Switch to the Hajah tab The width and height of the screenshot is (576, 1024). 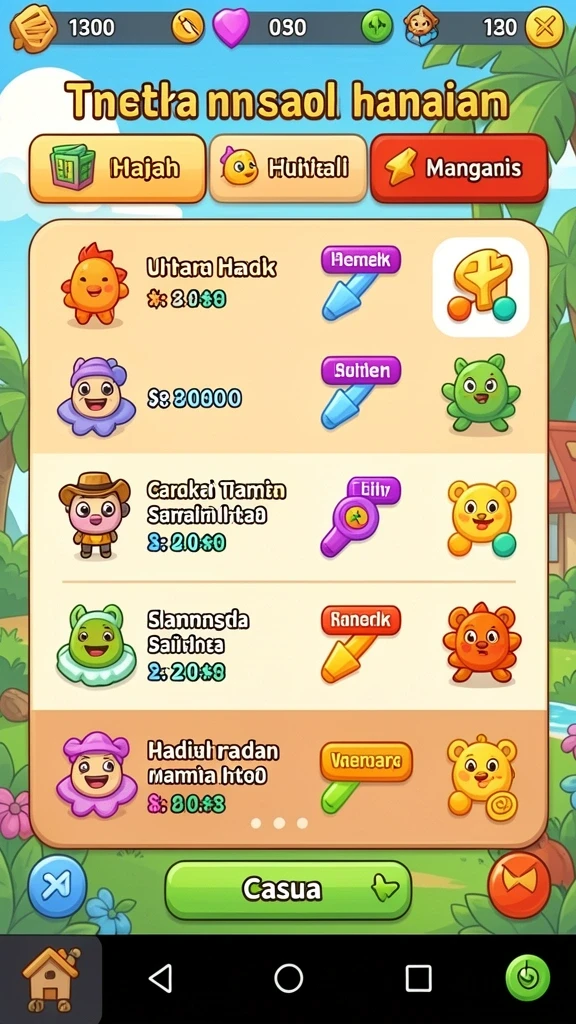tap(118, 168)
